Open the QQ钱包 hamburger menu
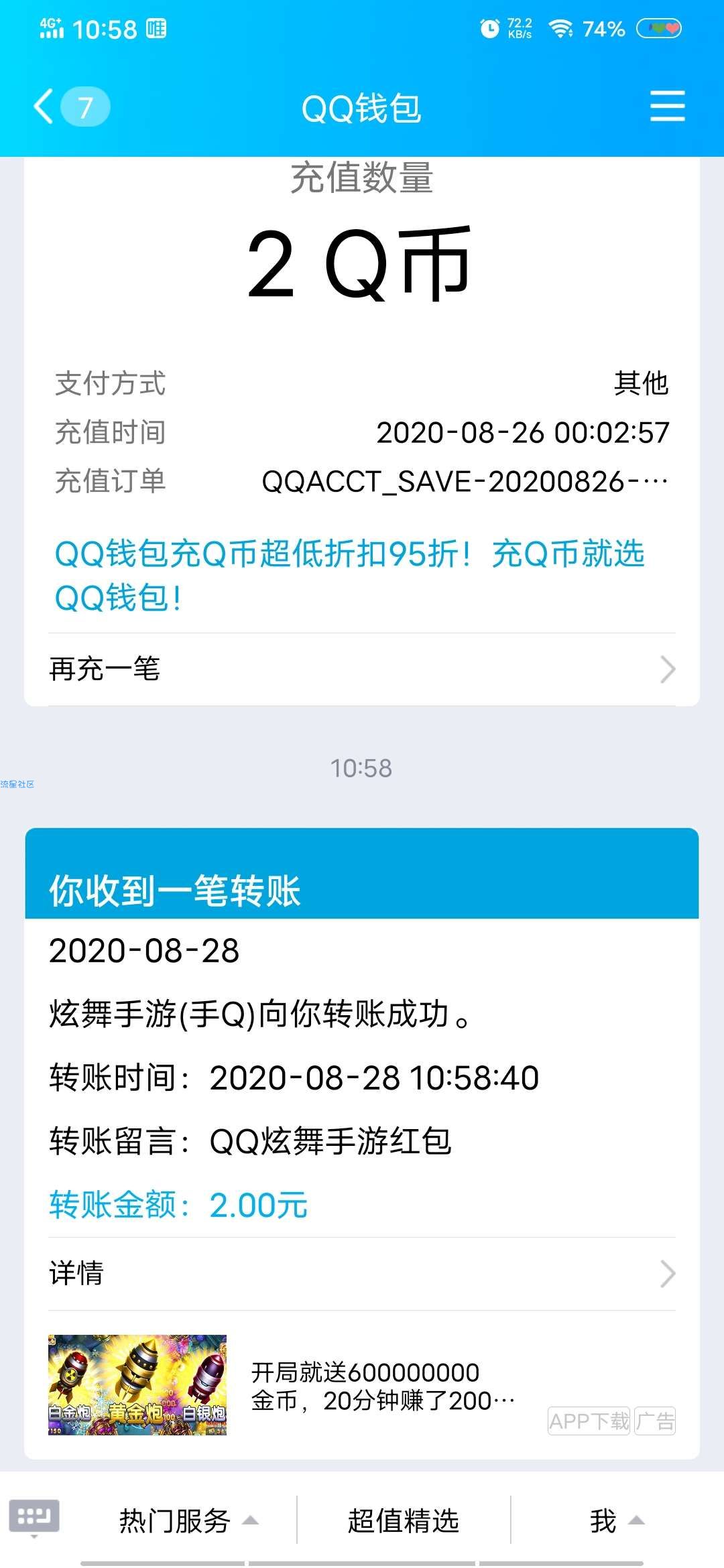The width and height of the screenshot is (724, 1568). [x=667, y=107]
